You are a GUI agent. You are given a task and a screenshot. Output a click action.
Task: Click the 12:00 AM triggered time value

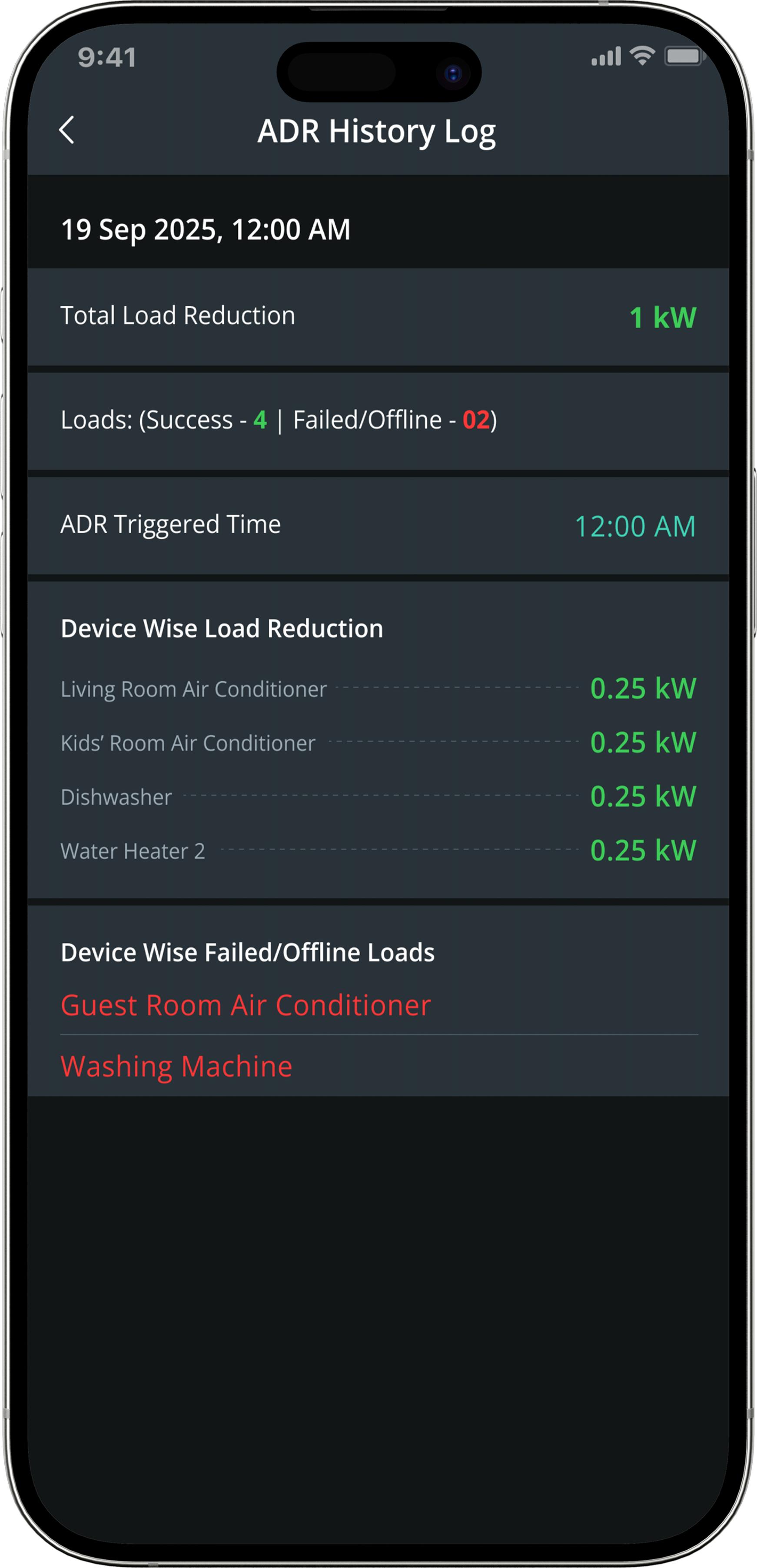tap(635, 525)
